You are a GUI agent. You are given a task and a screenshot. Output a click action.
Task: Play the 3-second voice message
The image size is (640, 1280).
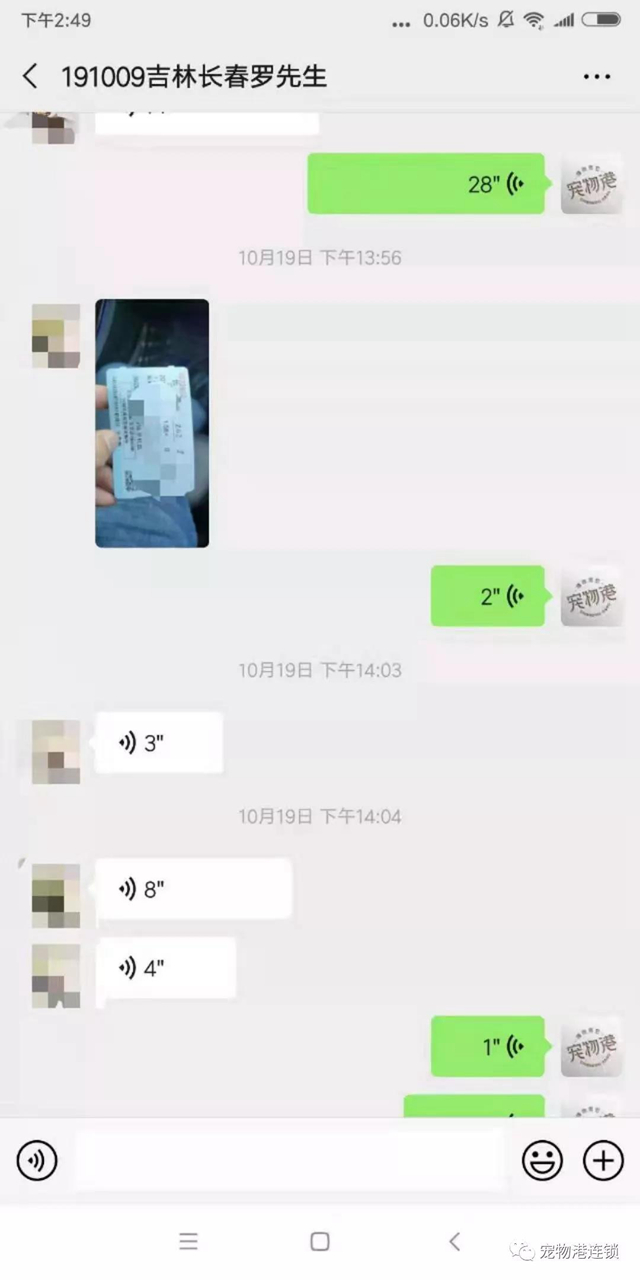159,743
